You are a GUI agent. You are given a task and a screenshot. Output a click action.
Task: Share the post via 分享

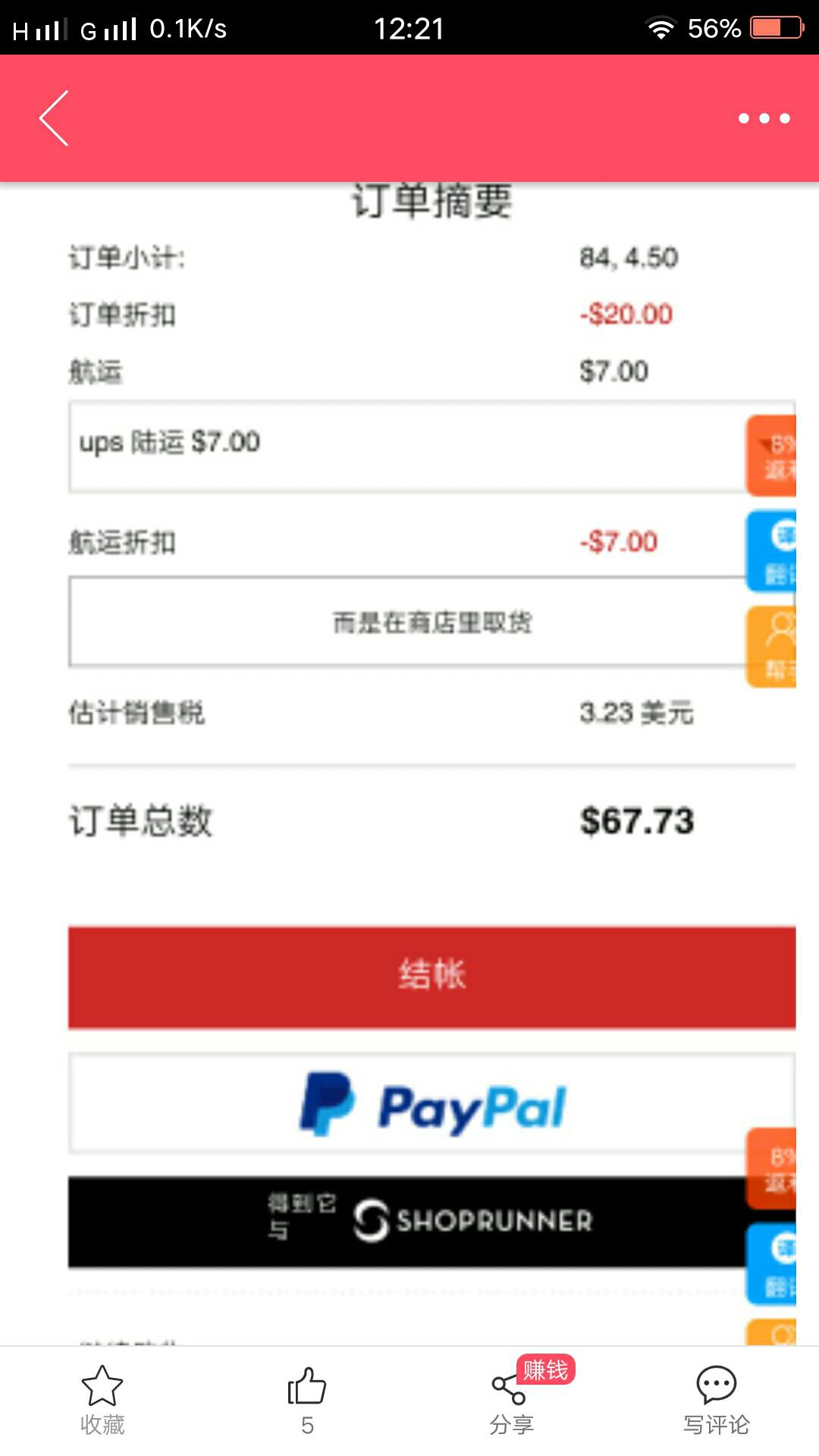tap(511, 1400)
